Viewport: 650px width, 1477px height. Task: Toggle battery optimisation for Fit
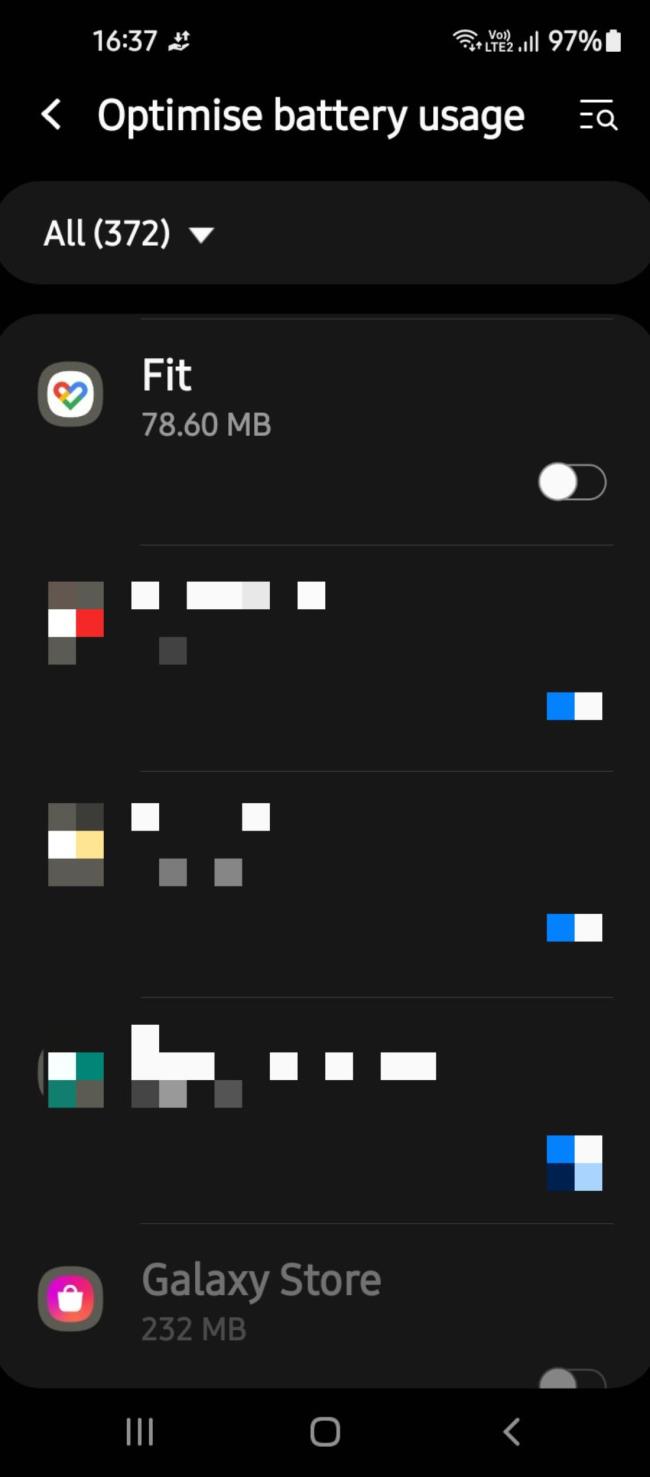coord(572,483)
